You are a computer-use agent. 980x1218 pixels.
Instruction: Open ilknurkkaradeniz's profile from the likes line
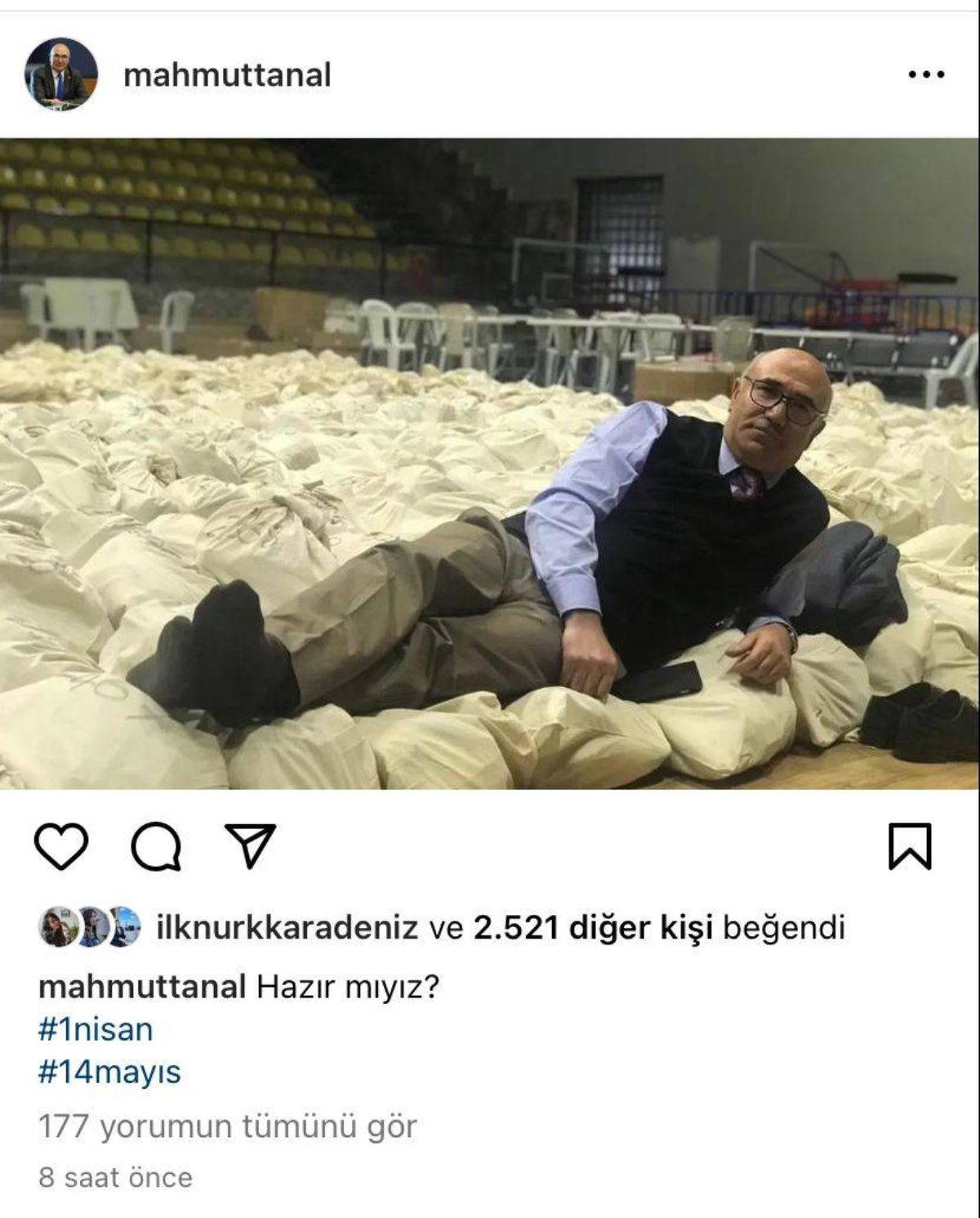click(x=286, y=927)
